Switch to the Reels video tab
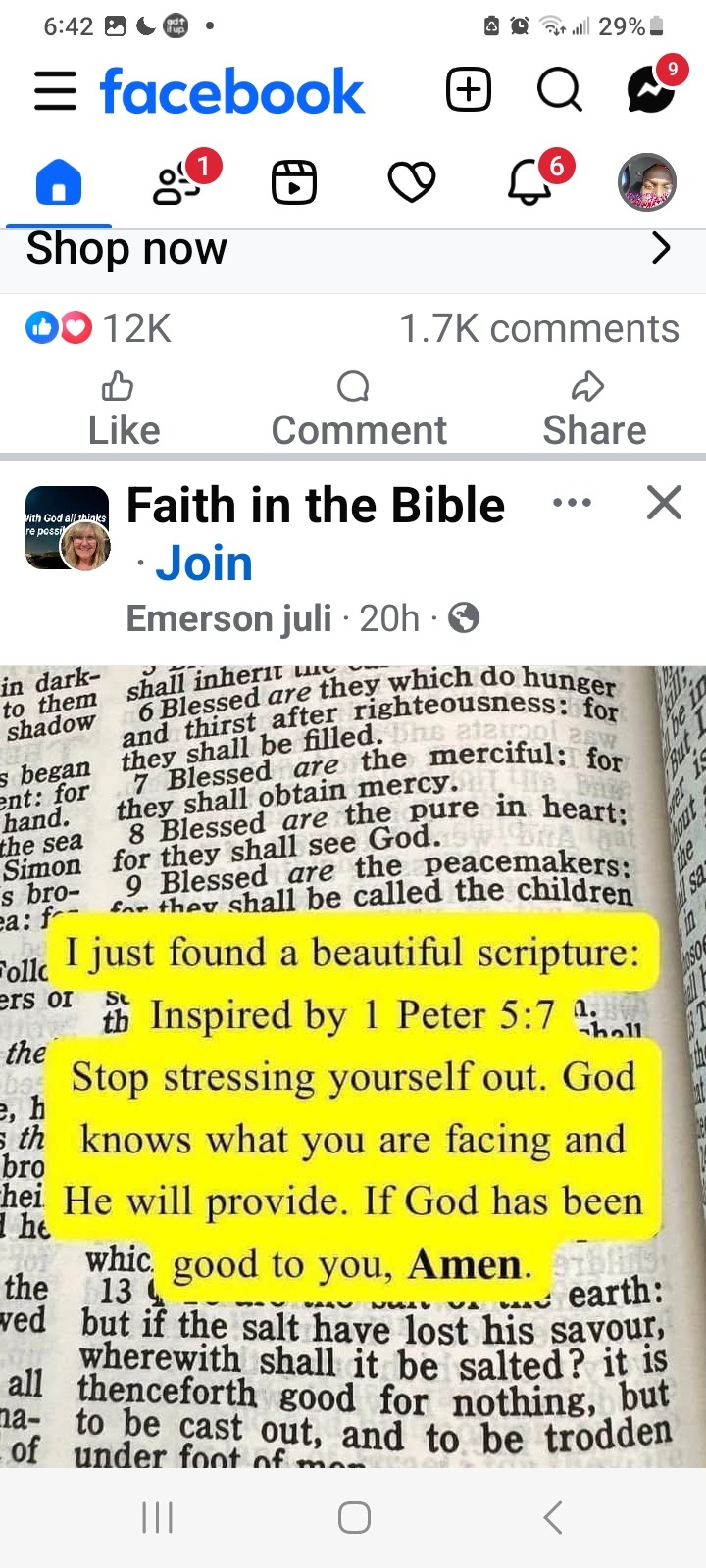 click(294, 182)
